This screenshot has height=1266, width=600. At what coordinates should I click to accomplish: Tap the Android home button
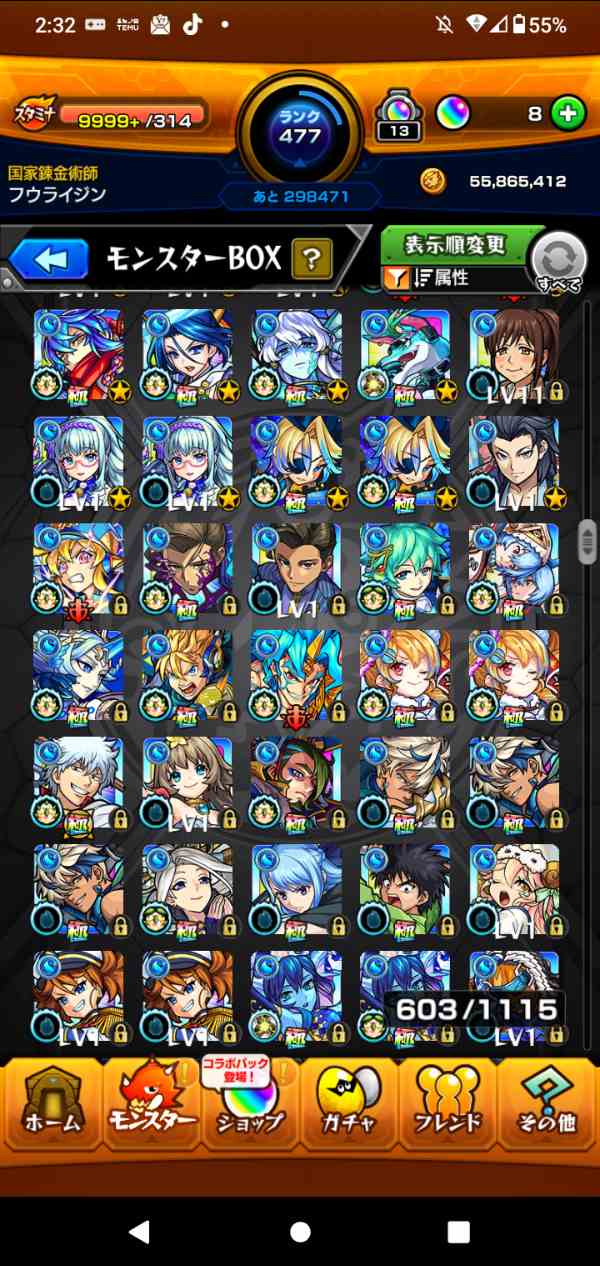coord(300,1231)
